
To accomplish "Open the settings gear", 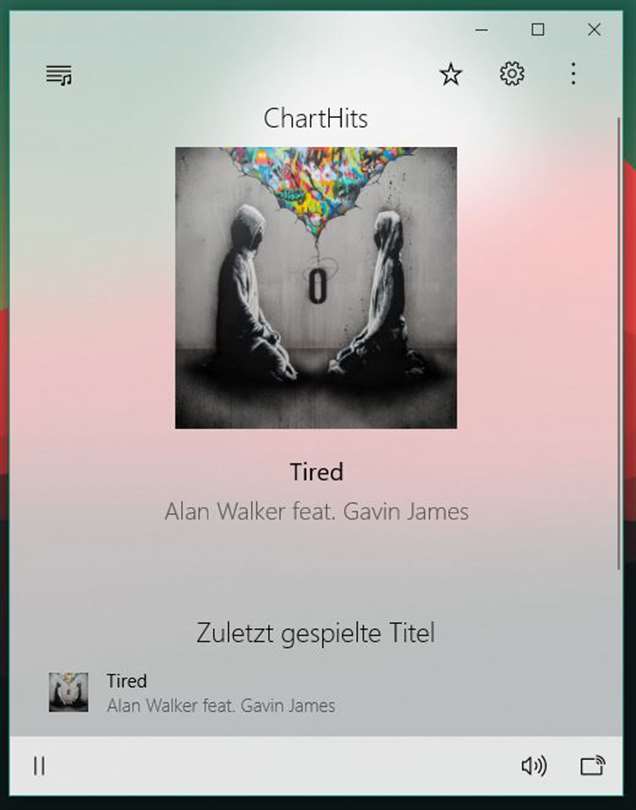I will (x=512, y=73).
